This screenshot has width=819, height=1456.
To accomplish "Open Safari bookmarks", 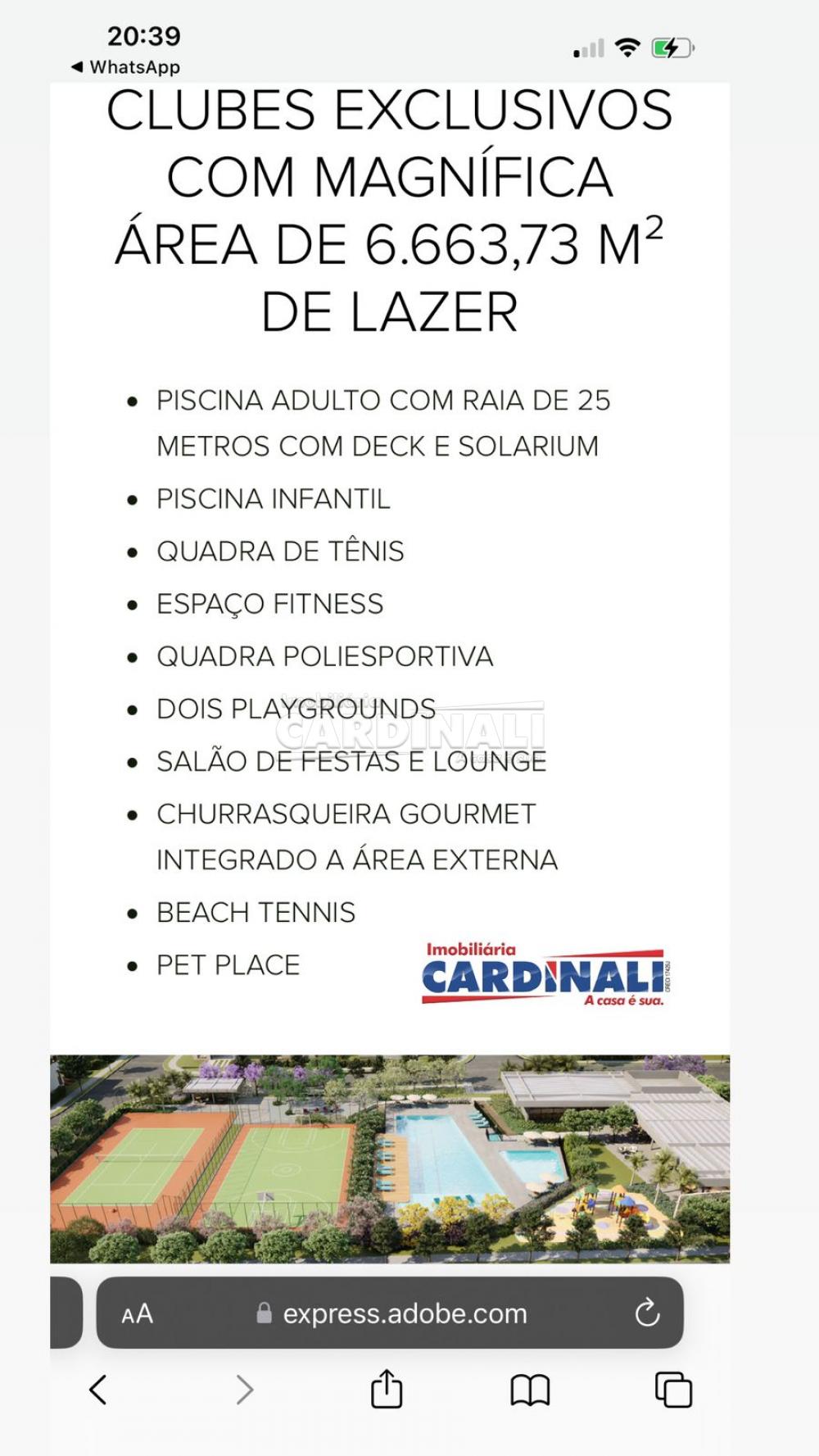I will tap(530, 1390).
